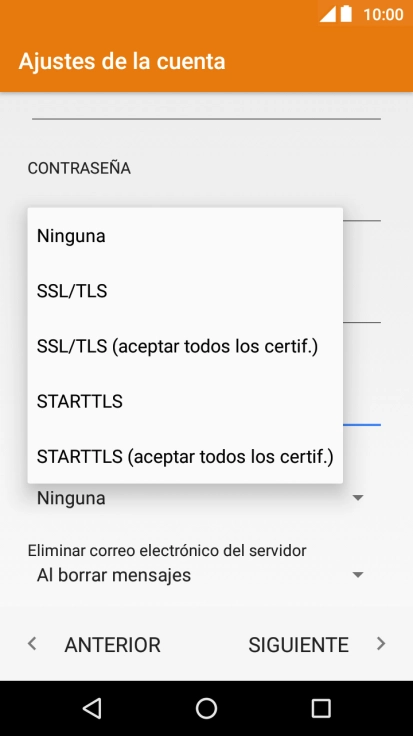
Task: Select Ninguna in the security dropdown list
Action: coord(185,236)
